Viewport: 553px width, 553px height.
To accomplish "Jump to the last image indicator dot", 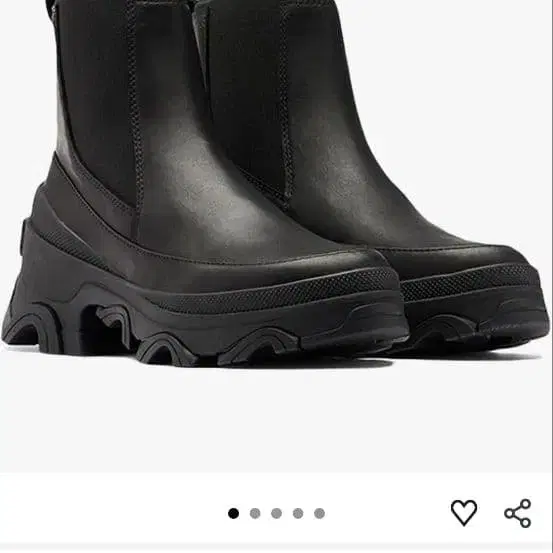I will tap(320, 514).
